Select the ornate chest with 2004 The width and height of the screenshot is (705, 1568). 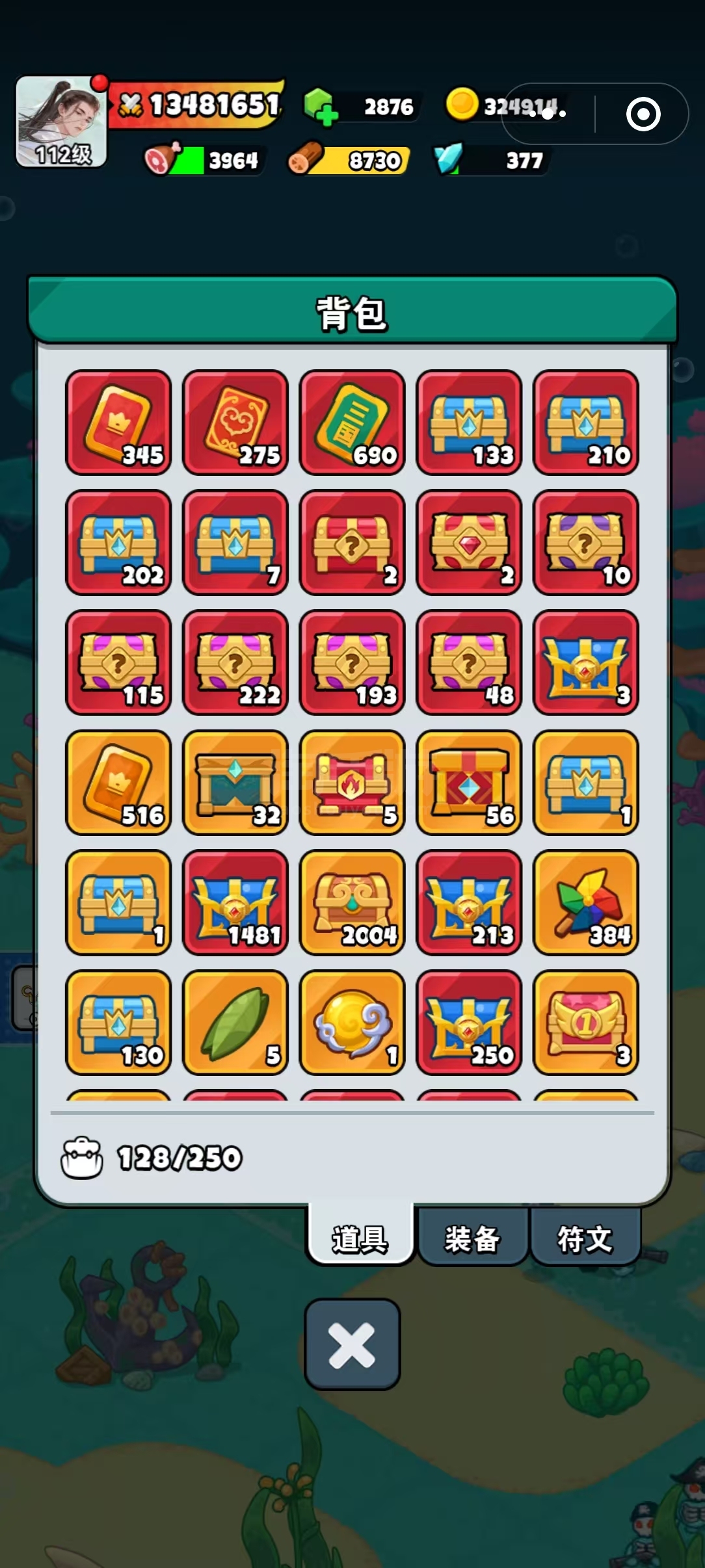click(x=352, y=902)
